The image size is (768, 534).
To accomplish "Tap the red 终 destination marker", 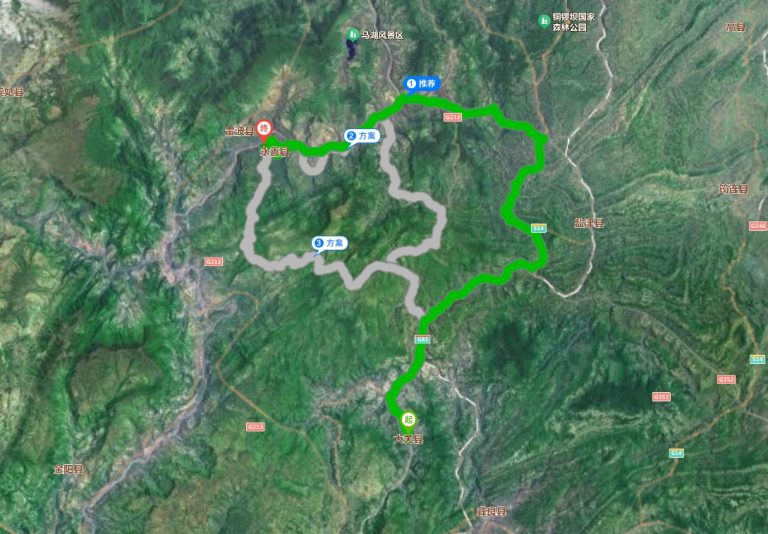I will coord(264,128).
